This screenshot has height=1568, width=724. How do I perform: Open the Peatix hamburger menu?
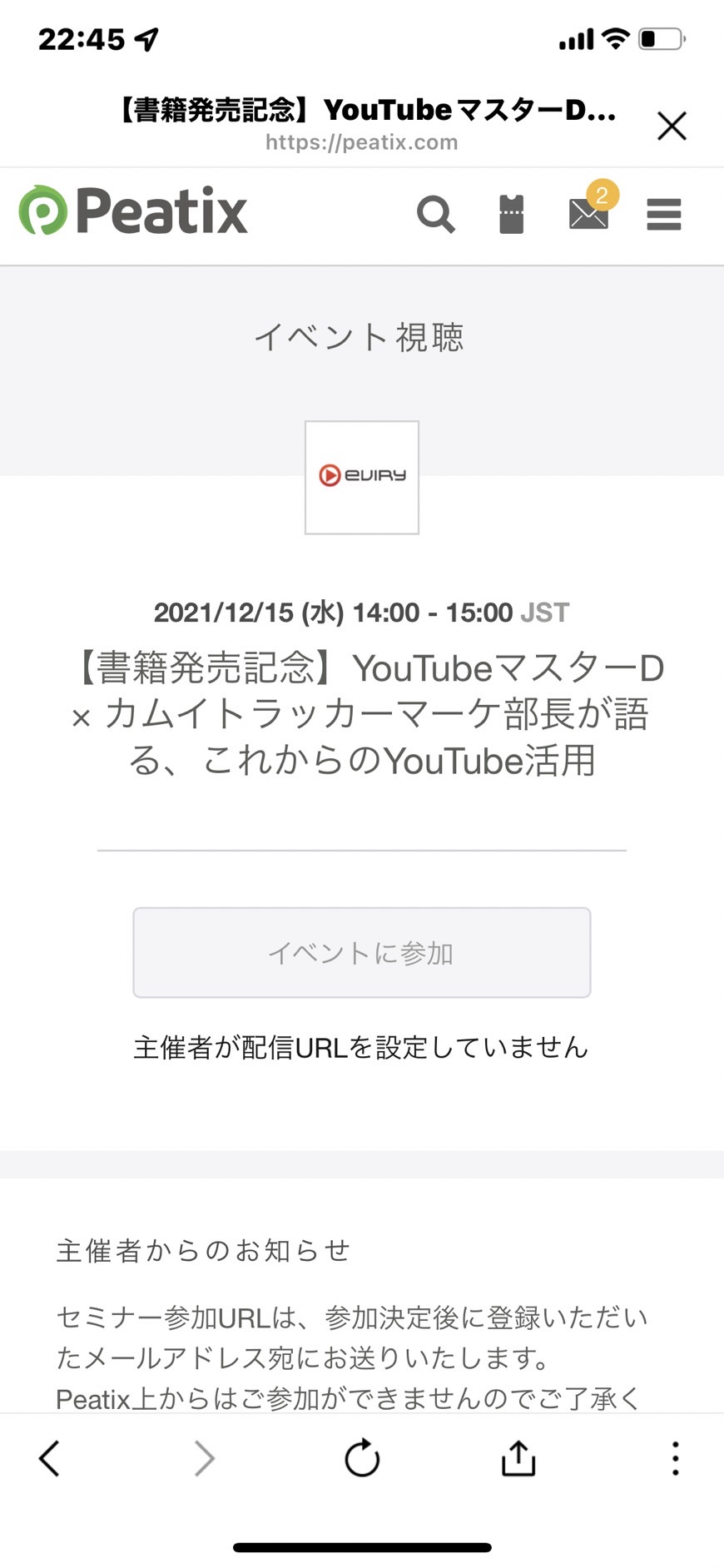tap(664, 215)
